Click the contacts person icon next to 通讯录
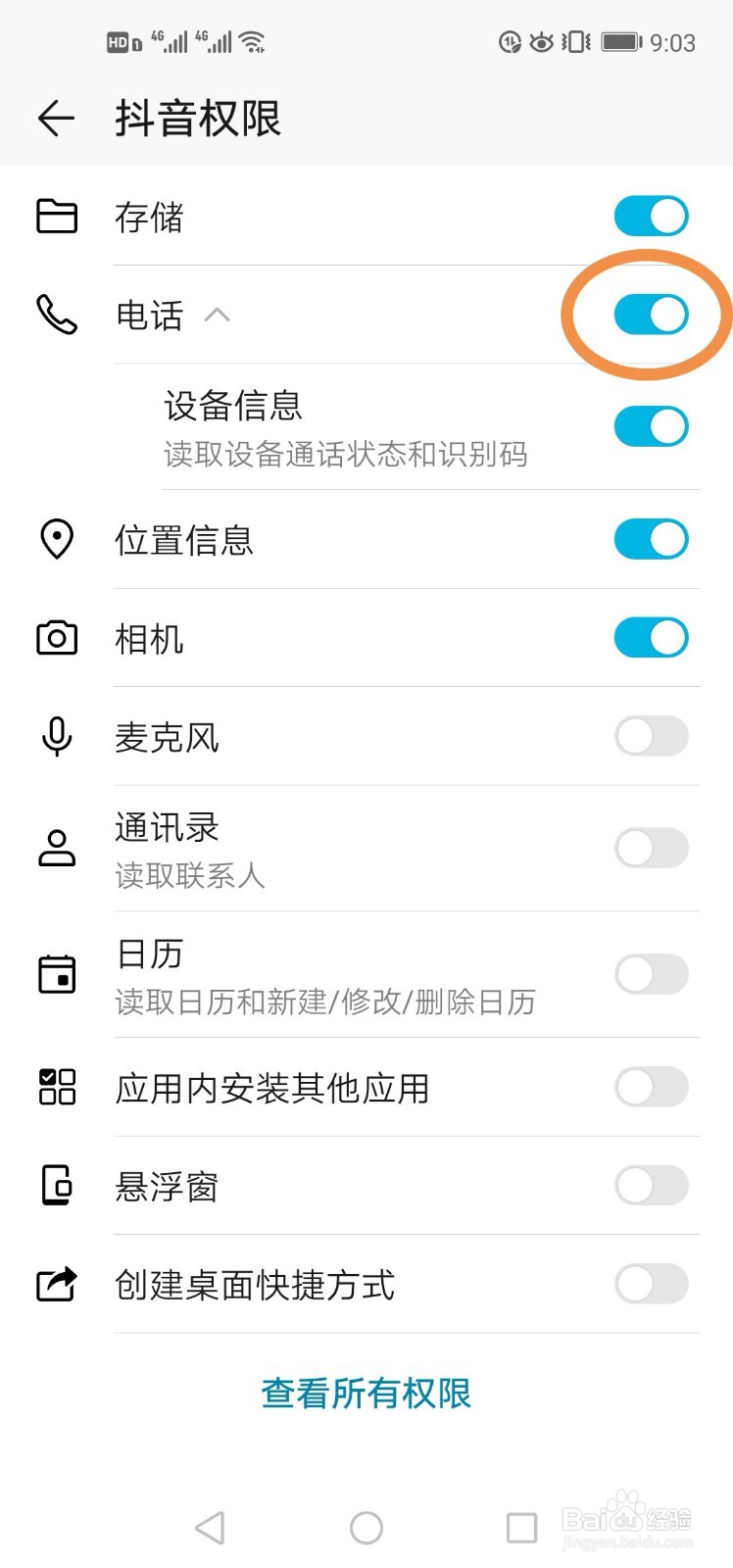Viewport: 733px width, 1568px height. point(56,848)
